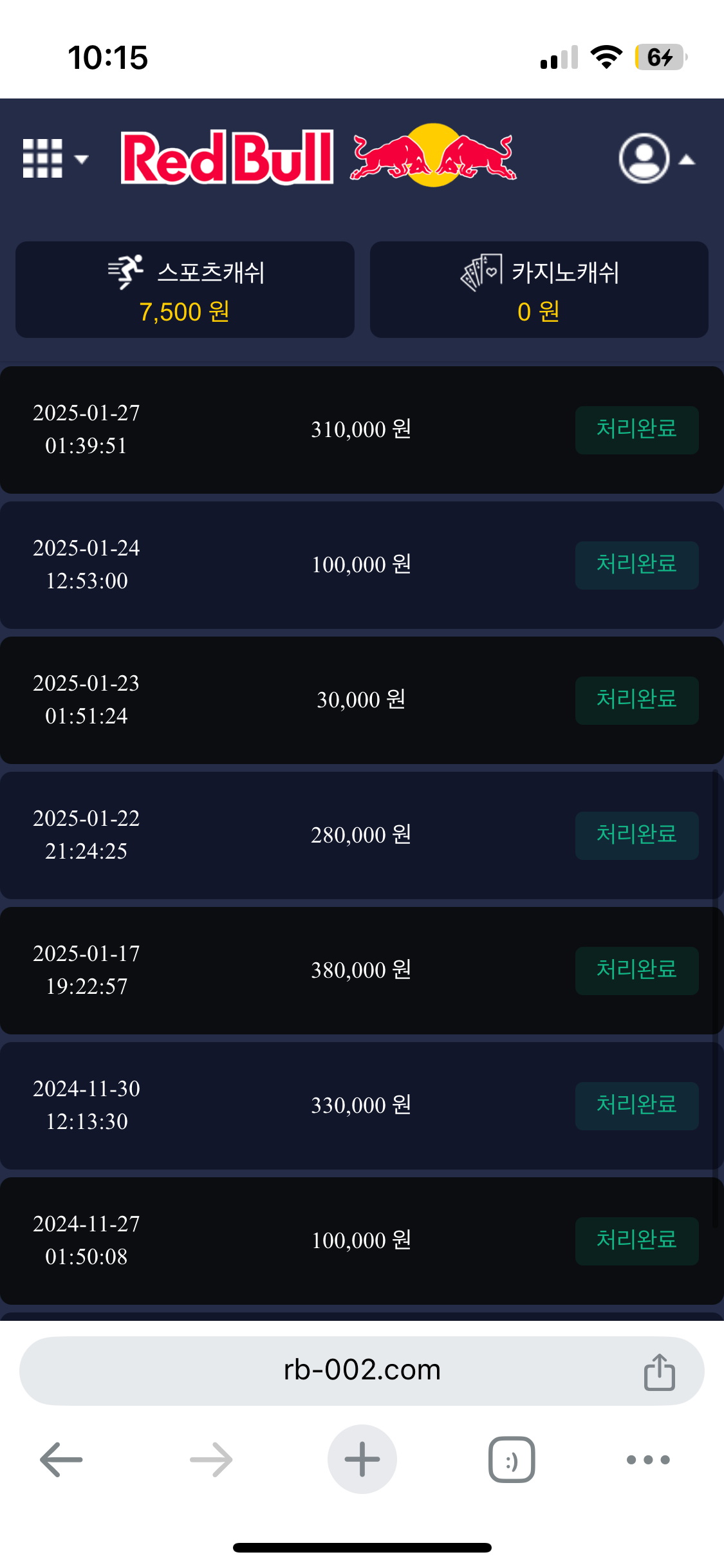This screenshot has height=1568, width=724.
Task: Tap the Red Bull logo to go home
Action: tap(319, 156)
